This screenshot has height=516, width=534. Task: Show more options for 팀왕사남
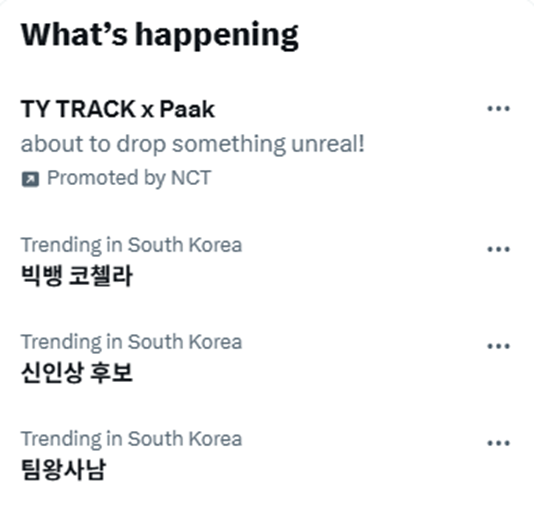click(498, 443)
